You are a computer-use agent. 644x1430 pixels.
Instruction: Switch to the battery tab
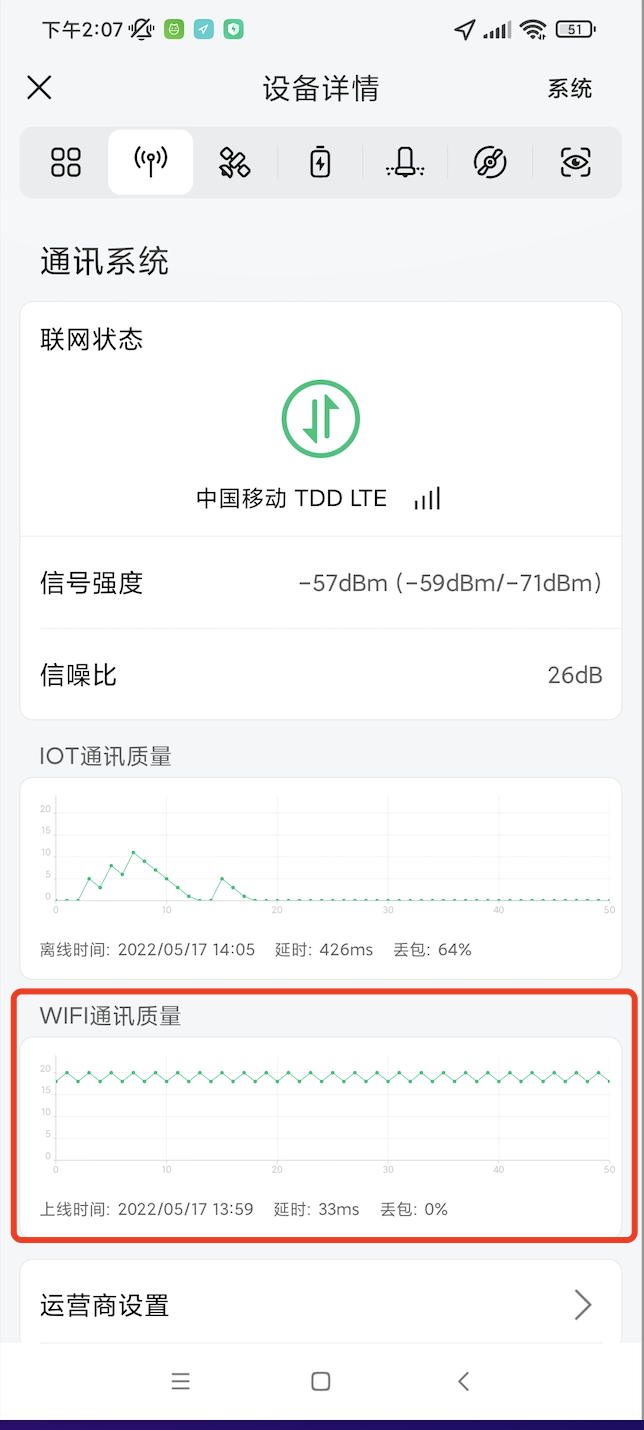point(320,162)
